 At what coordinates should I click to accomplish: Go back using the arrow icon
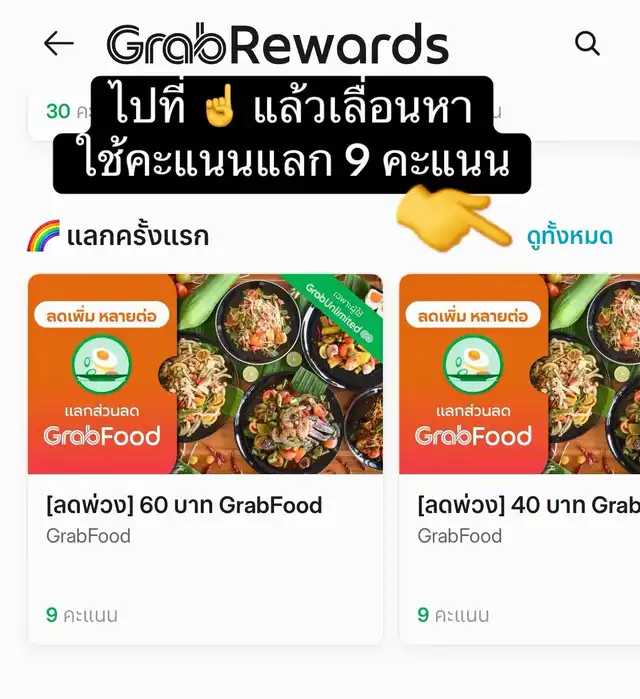59,43
